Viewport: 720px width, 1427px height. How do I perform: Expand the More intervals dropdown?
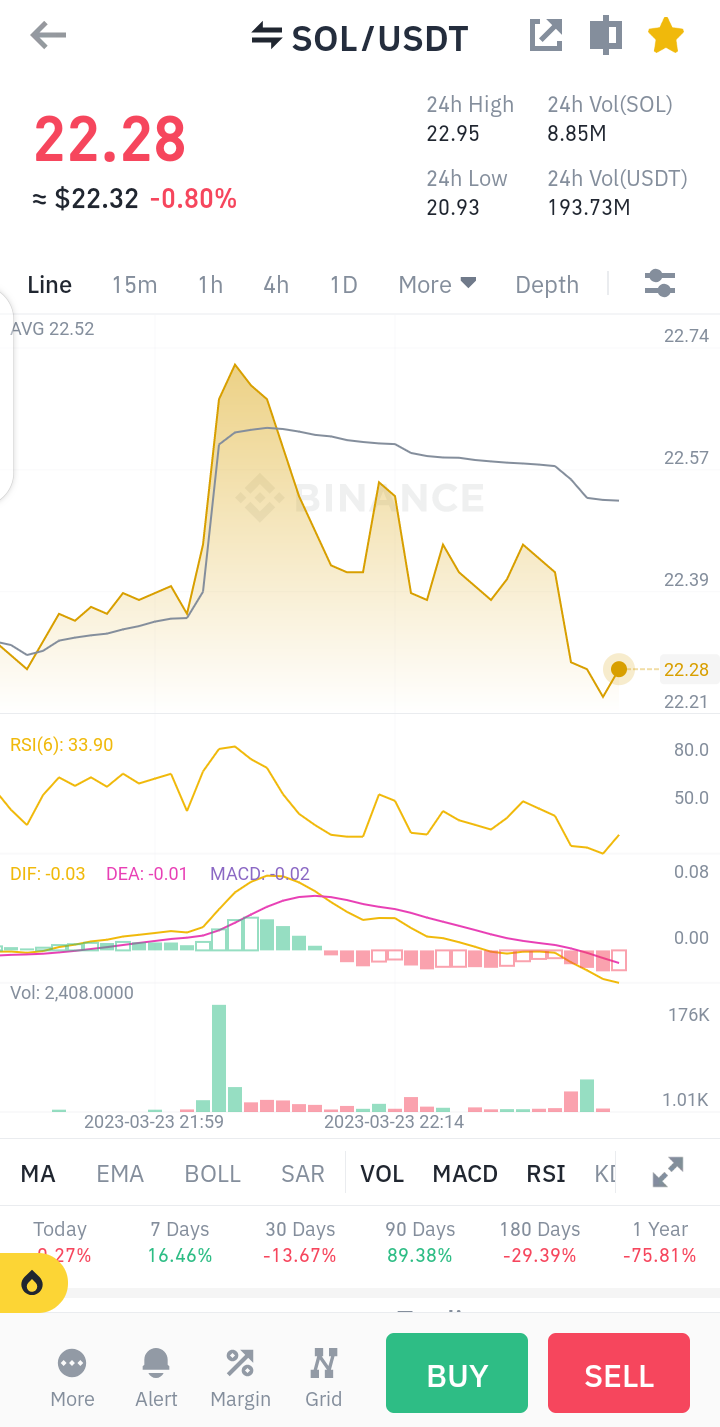(437, 285)
